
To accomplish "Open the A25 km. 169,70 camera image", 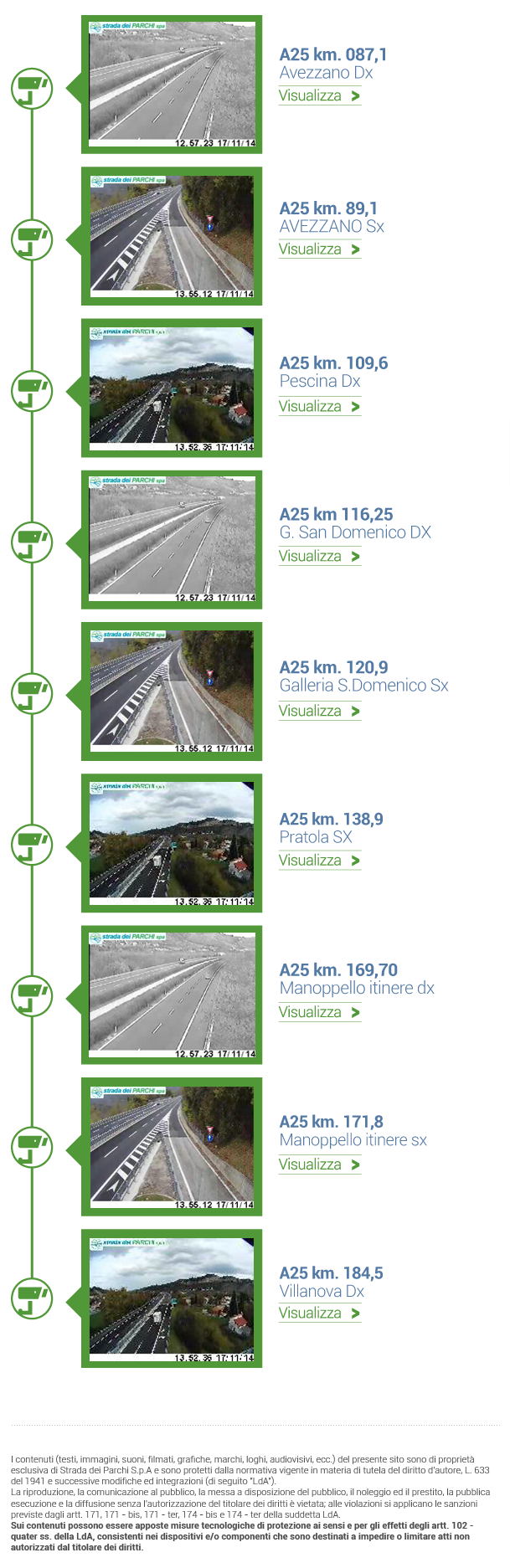I will click(172, 995).
